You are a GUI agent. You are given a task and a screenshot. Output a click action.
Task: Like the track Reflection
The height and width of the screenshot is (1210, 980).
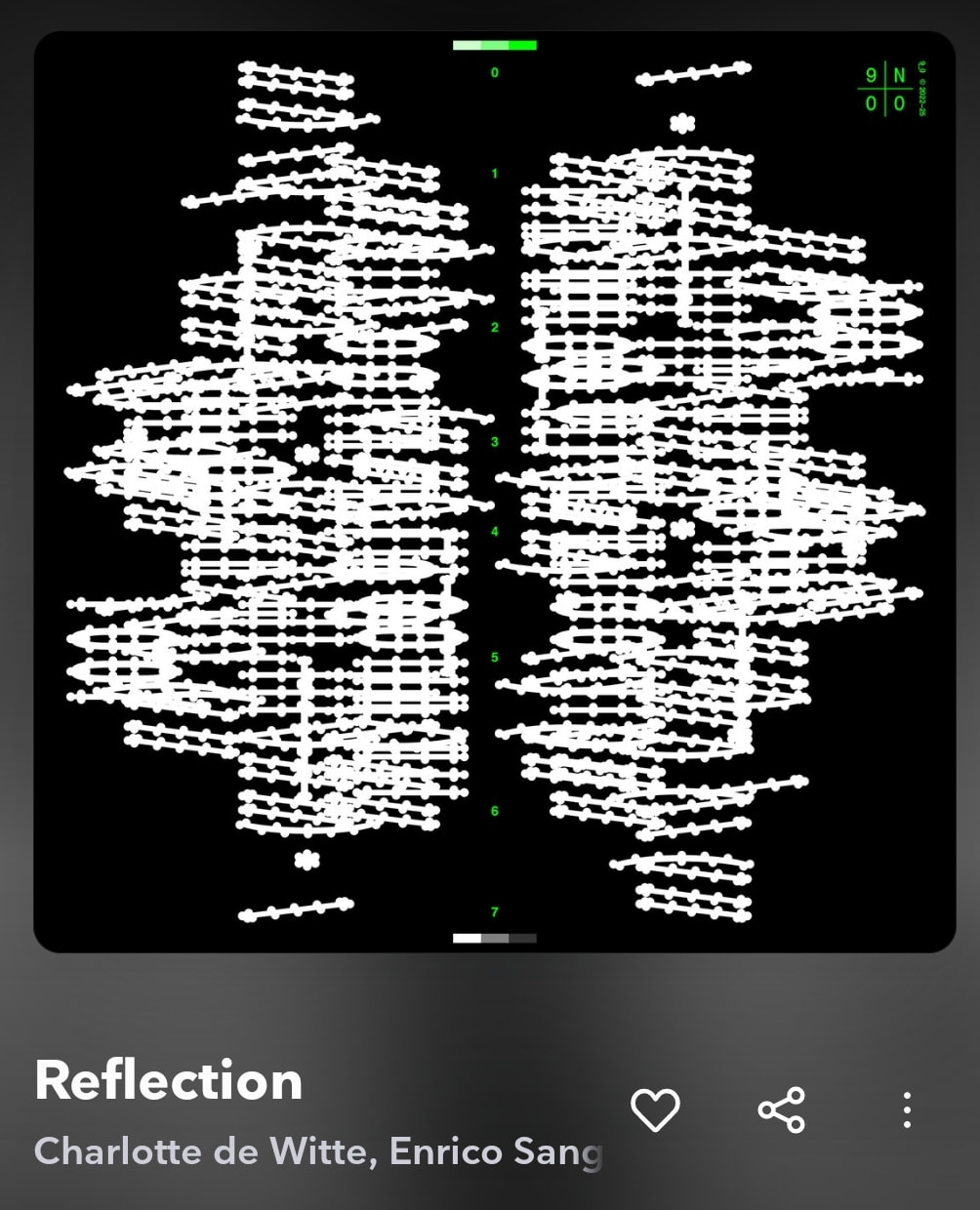point(654,1110)
